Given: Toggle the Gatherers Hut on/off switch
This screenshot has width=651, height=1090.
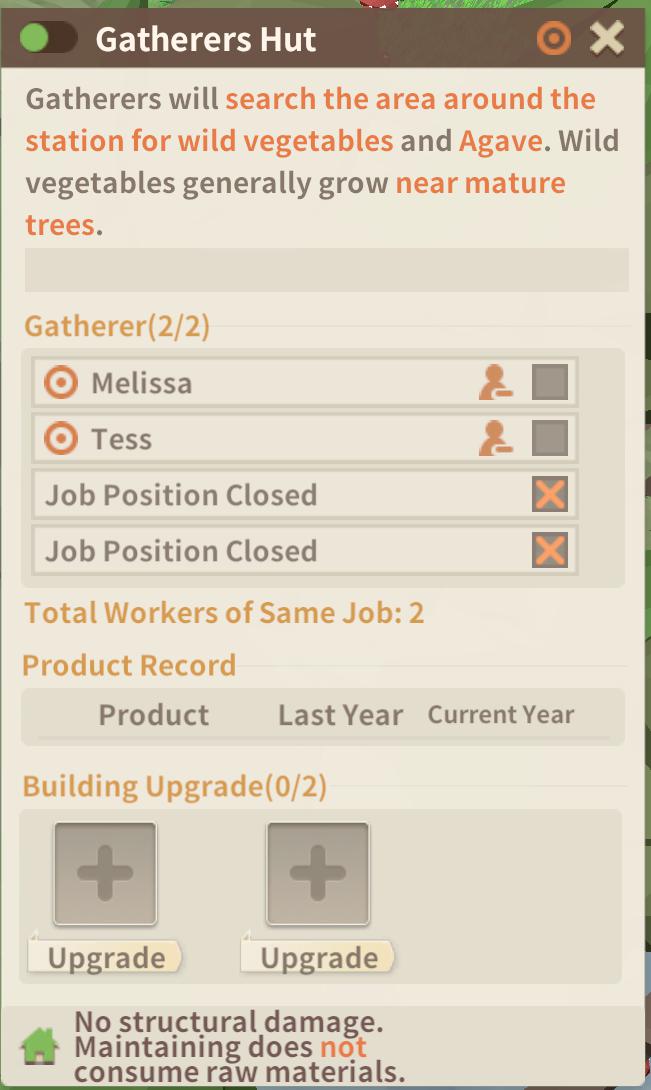Looking at the screenshot, I should [48, 39].
